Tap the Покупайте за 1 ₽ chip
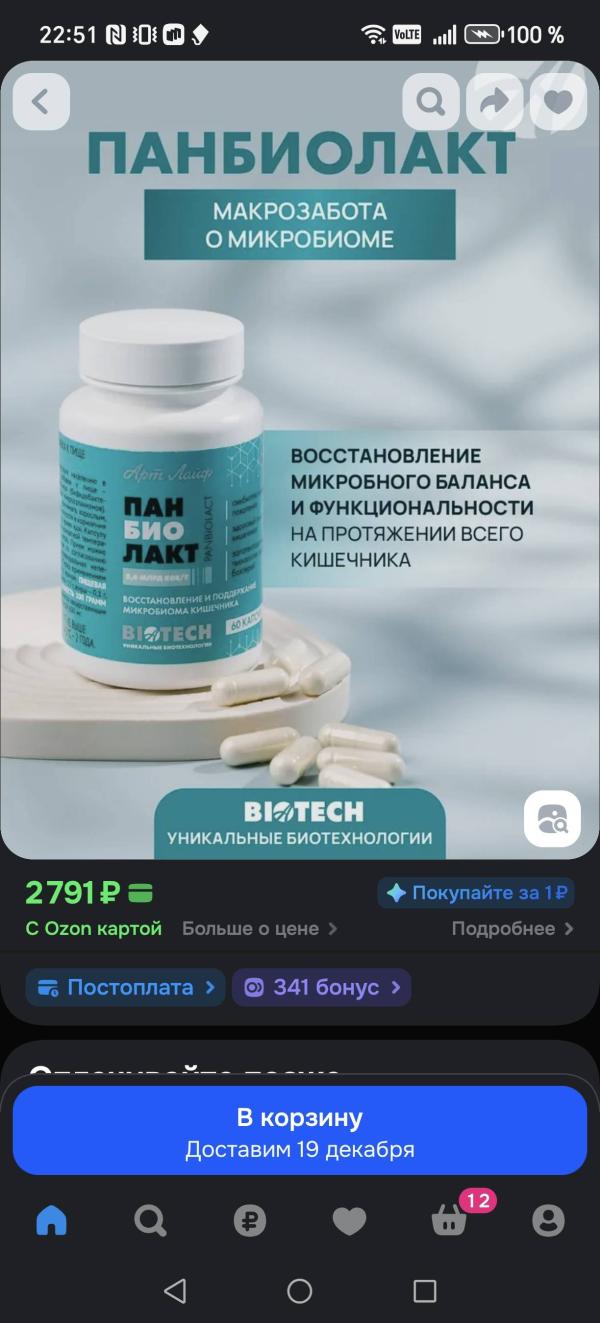Screen dimensions: 600x1323 point(476,893)
